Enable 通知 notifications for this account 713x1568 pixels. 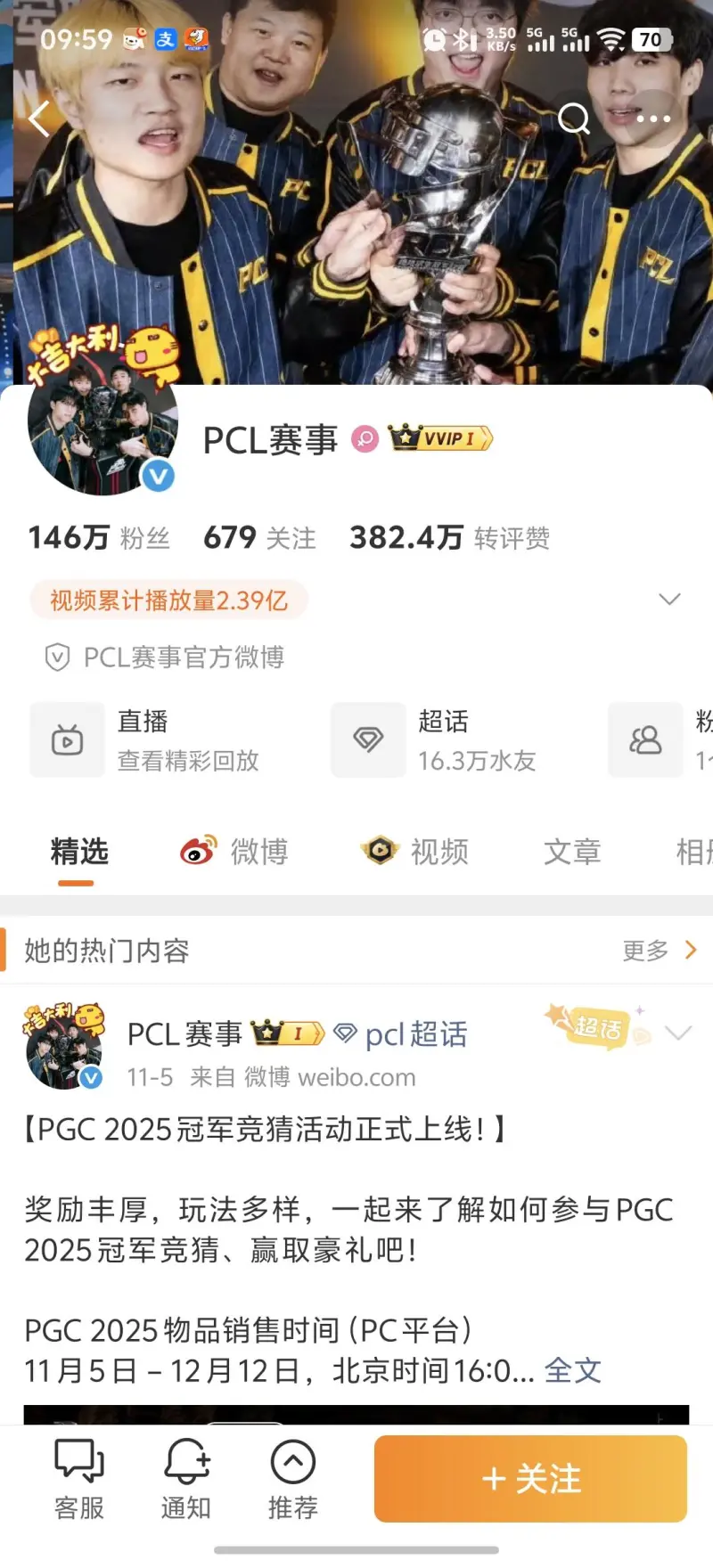186,1480
